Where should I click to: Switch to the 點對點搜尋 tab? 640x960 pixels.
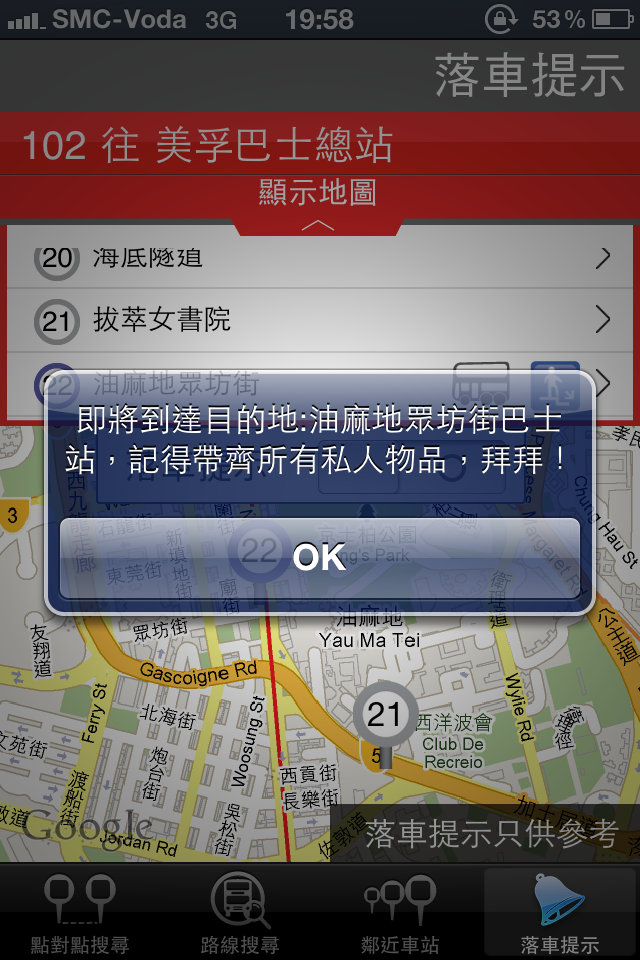[x=79, y=912]
